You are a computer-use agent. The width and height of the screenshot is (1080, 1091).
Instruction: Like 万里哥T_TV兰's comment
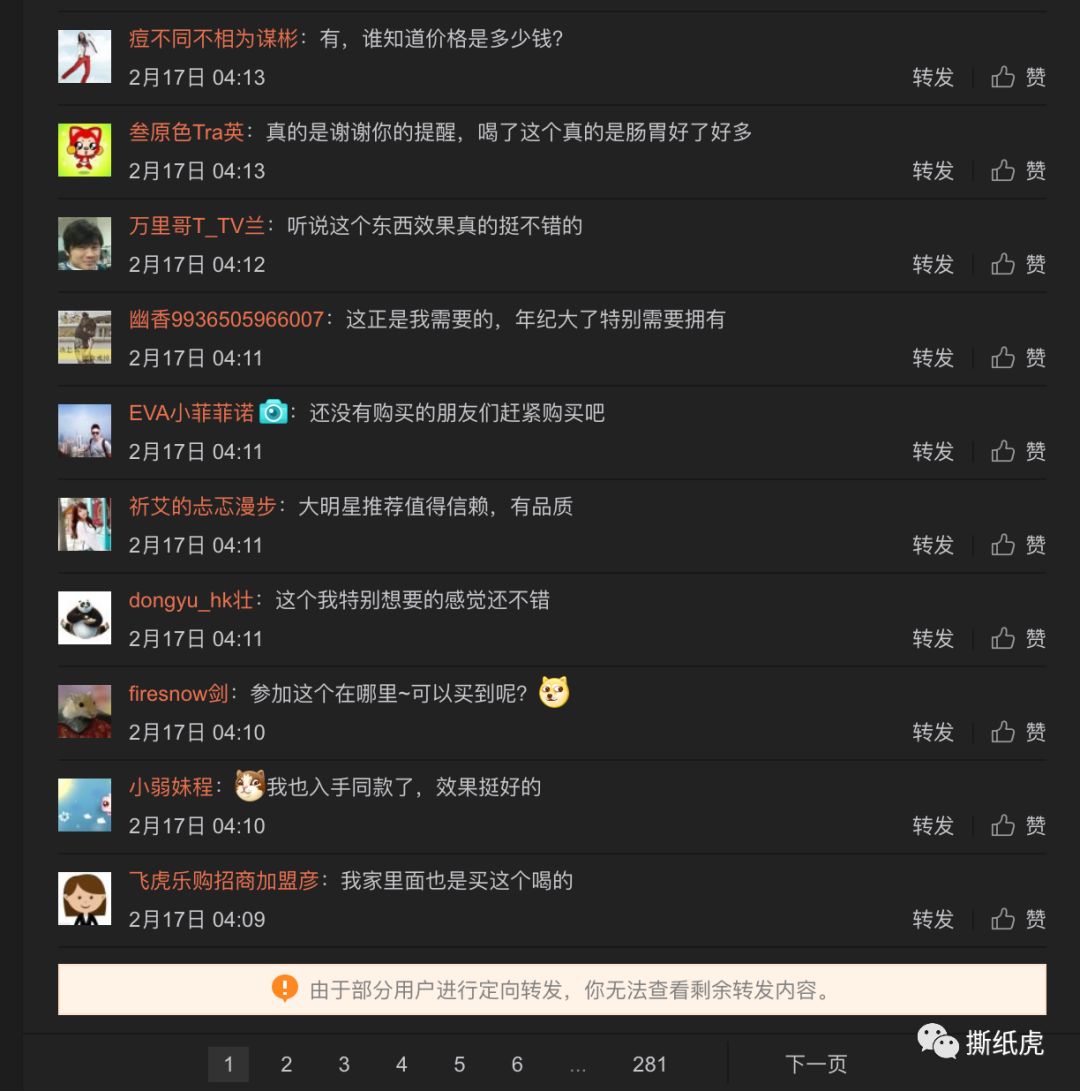point(1019,264)
